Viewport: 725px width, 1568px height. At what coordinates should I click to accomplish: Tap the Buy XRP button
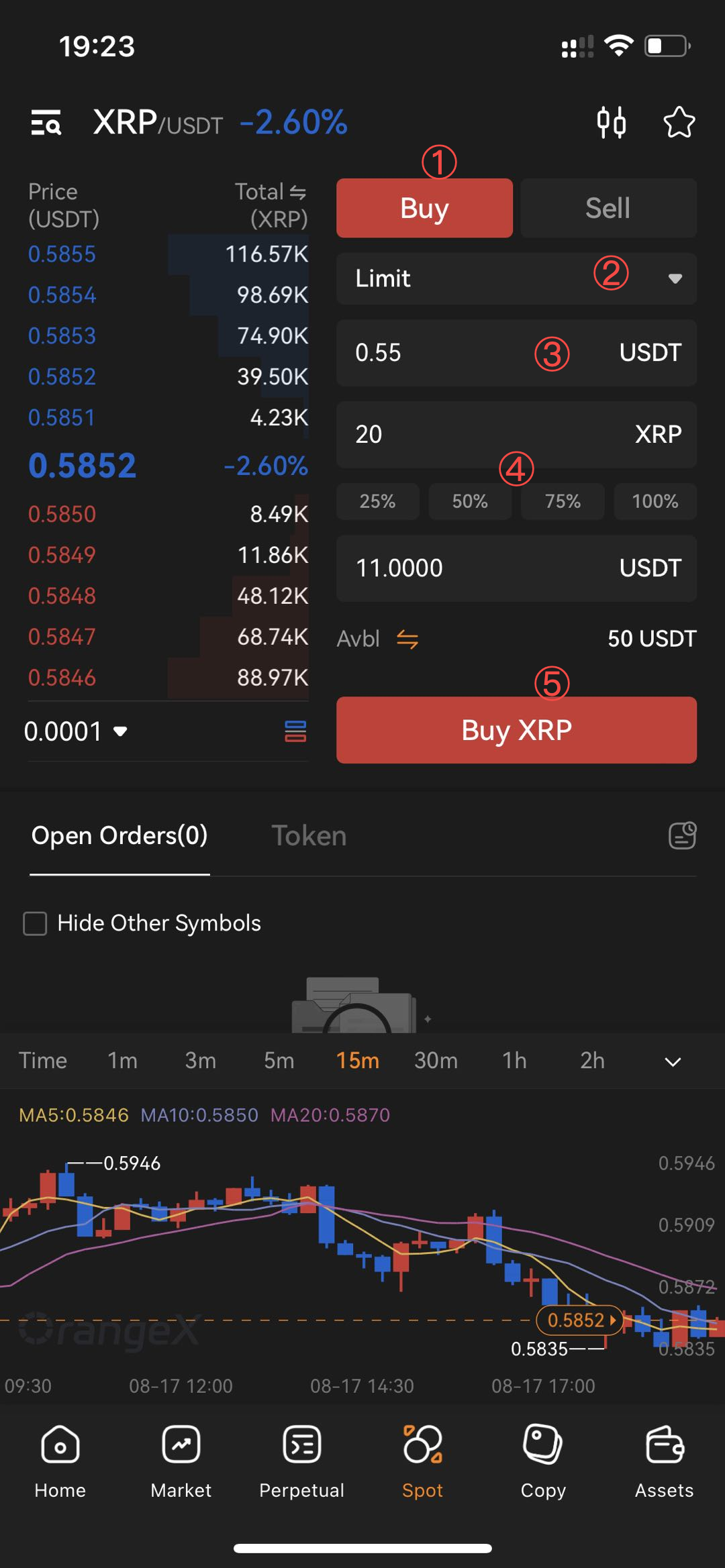tap(516, 730)
